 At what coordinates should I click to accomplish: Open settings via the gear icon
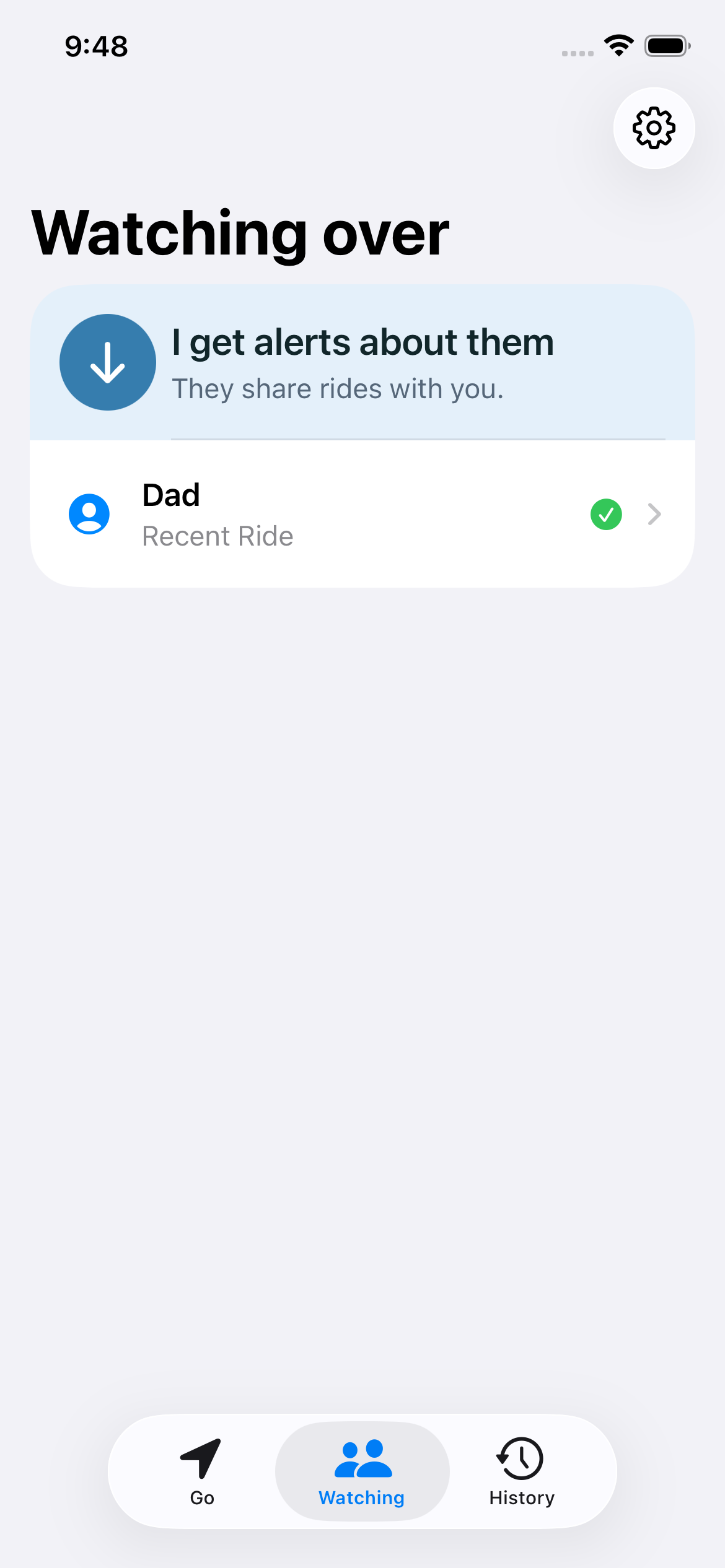[x=654, y=128]
